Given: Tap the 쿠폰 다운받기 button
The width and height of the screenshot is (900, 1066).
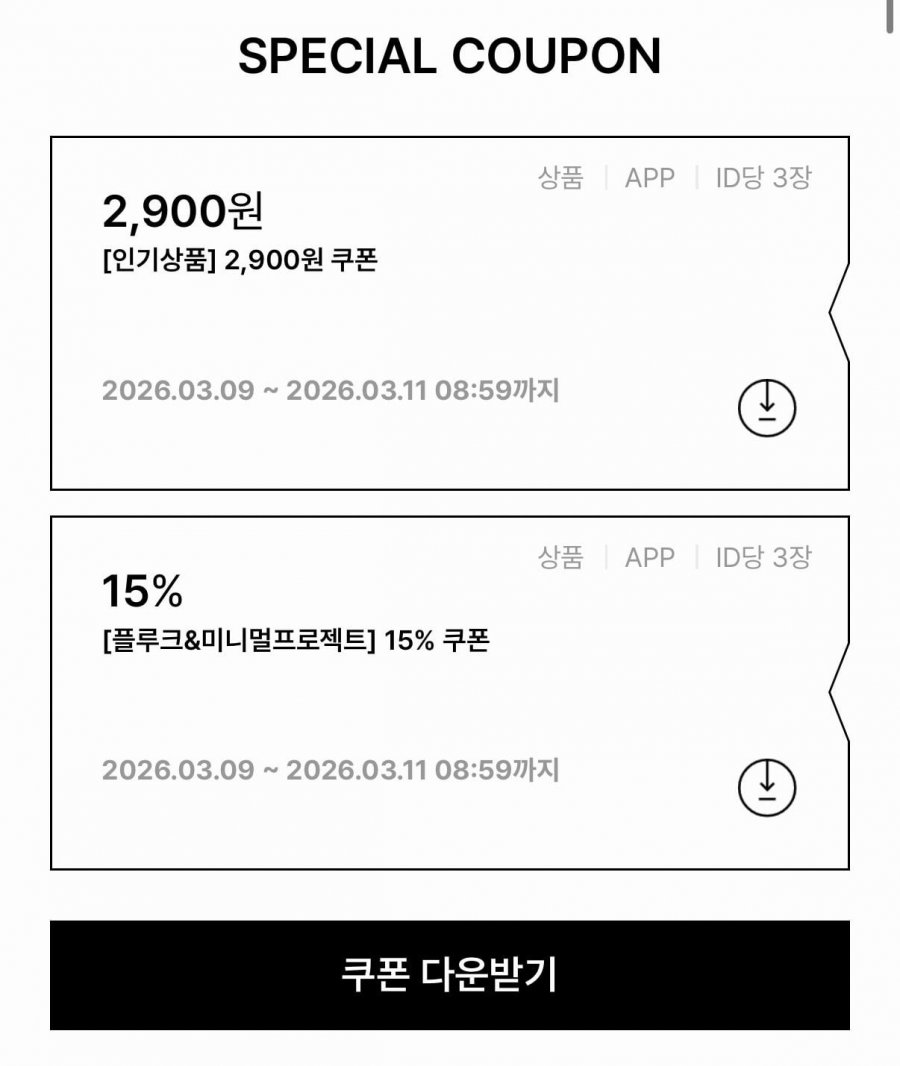Looking at the screenshot, I should coord(450,975).
